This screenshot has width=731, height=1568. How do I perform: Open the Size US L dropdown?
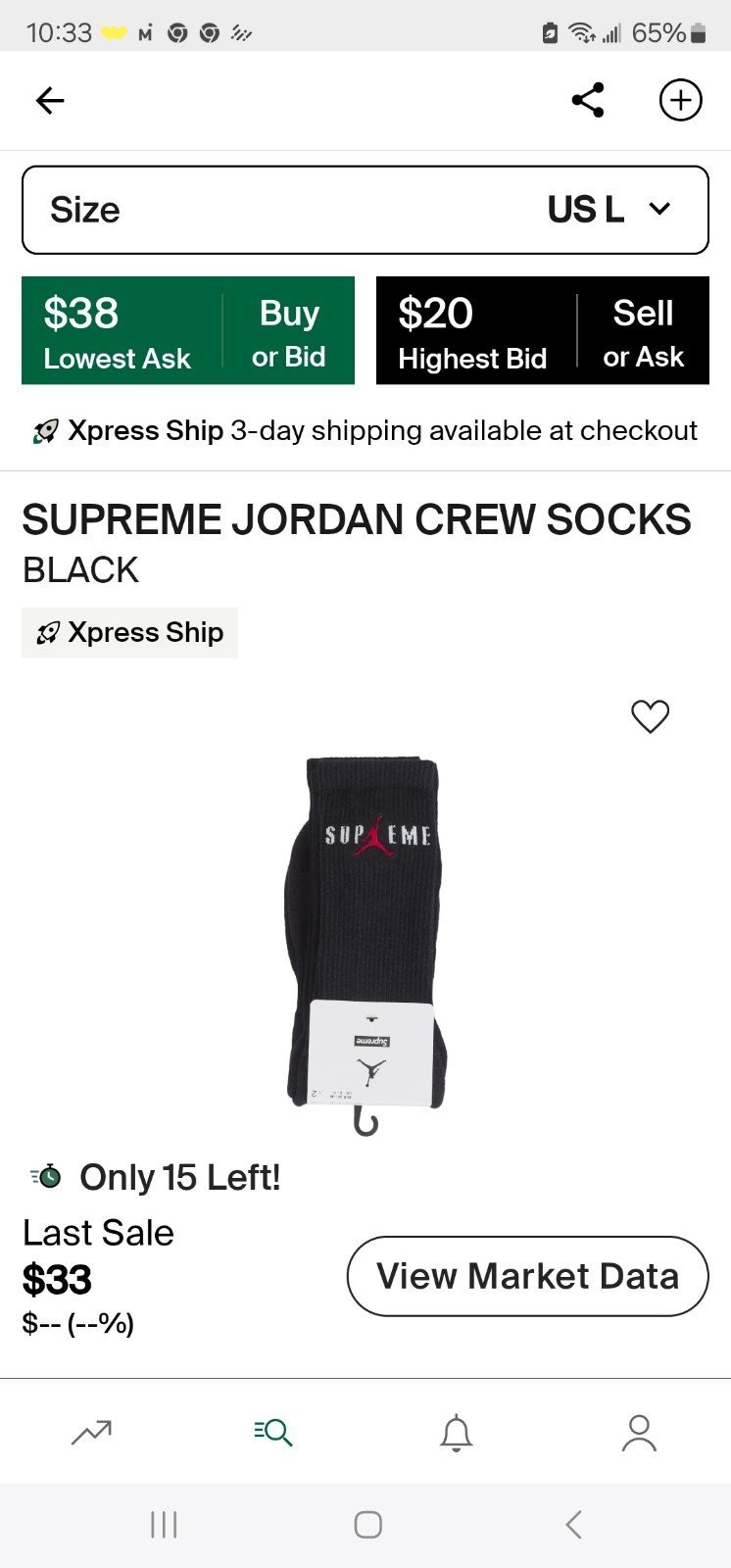click(x=365, y=210)
